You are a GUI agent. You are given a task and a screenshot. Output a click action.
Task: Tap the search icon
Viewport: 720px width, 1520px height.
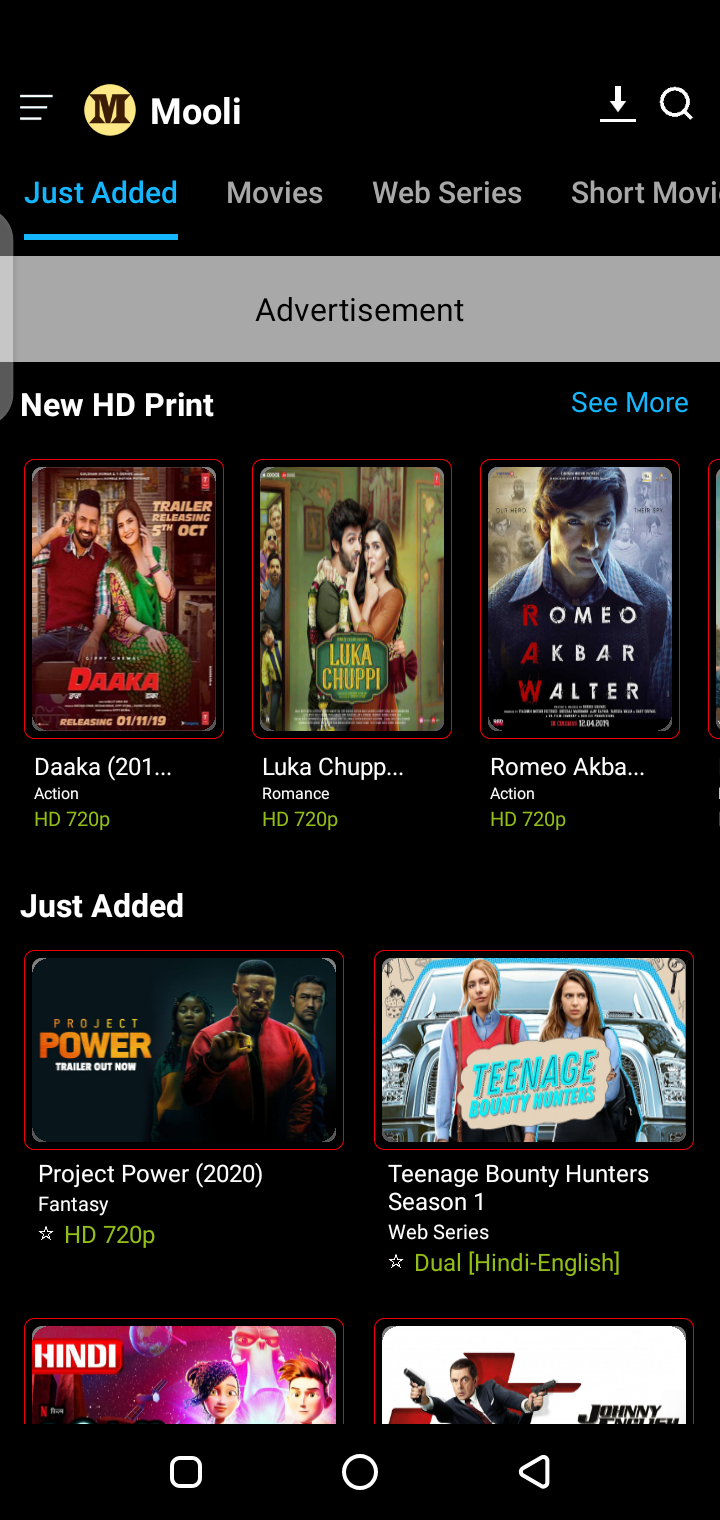click(677, 104)
